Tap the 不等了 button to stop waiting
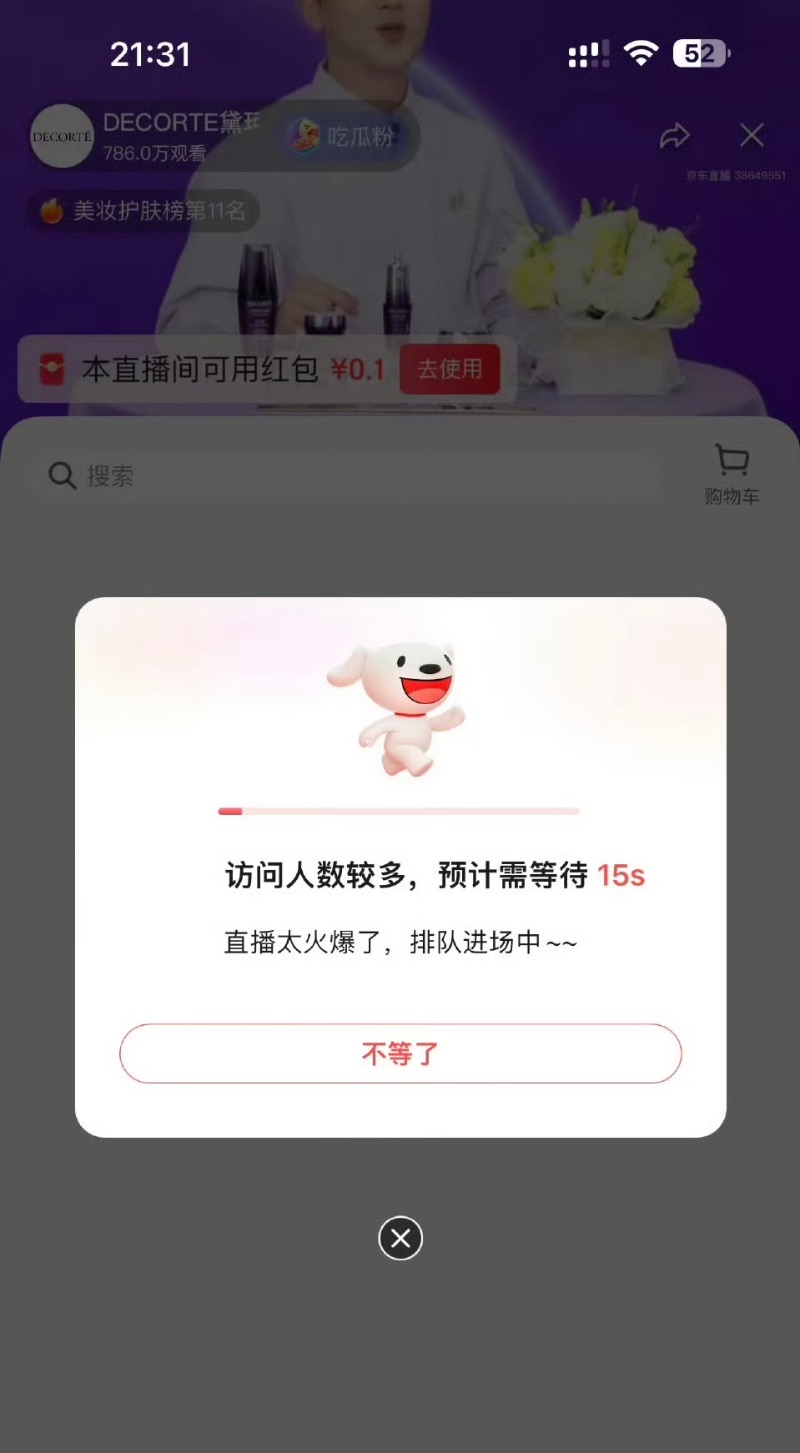Viewport: 800px width, 1453px height. [x=400, y=1053]
